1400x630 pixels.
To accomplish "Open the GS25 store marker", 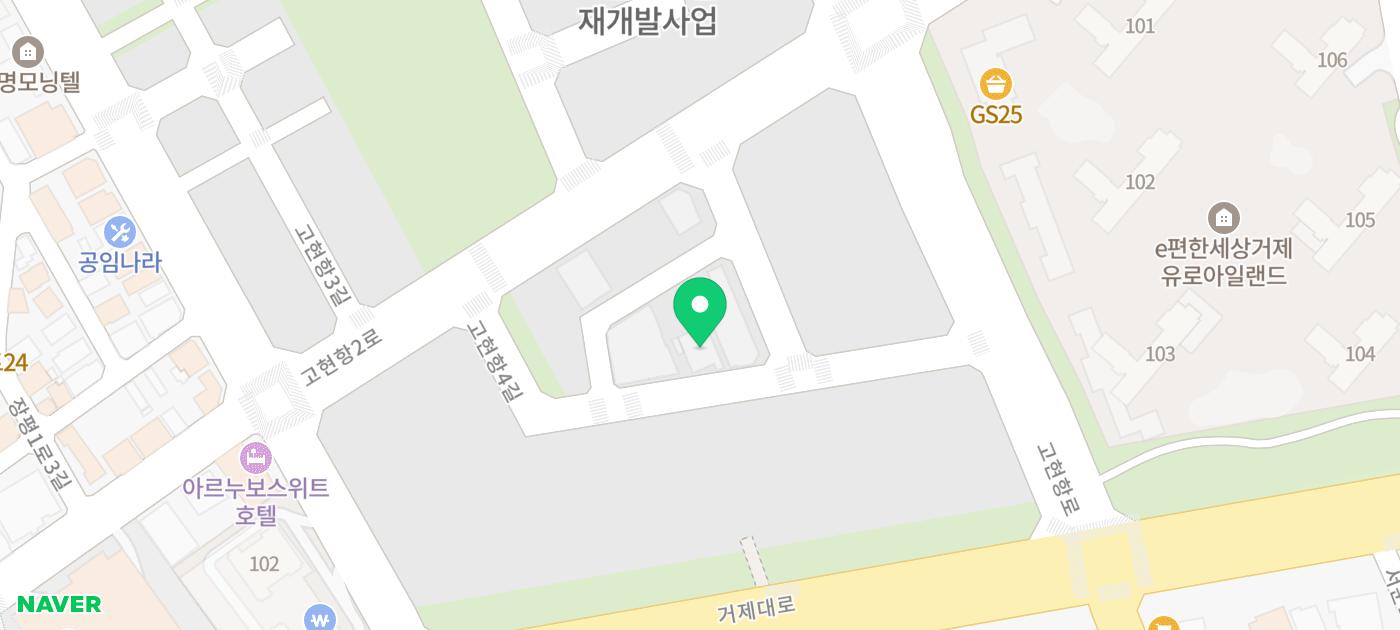I will point(996,84).
